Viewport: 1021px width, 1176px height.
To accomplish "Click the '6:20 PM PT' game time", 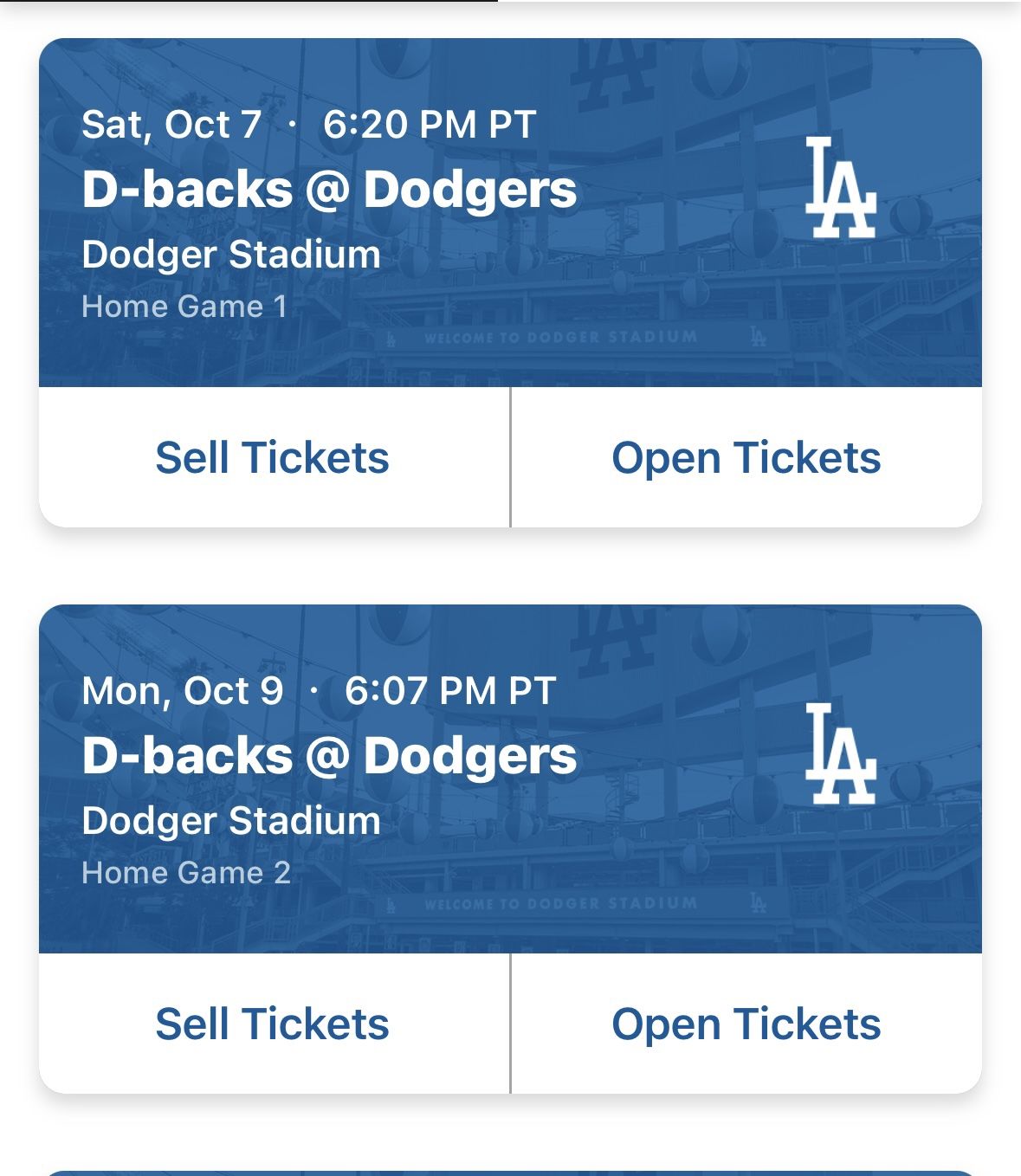I will [x=429, y=124].
